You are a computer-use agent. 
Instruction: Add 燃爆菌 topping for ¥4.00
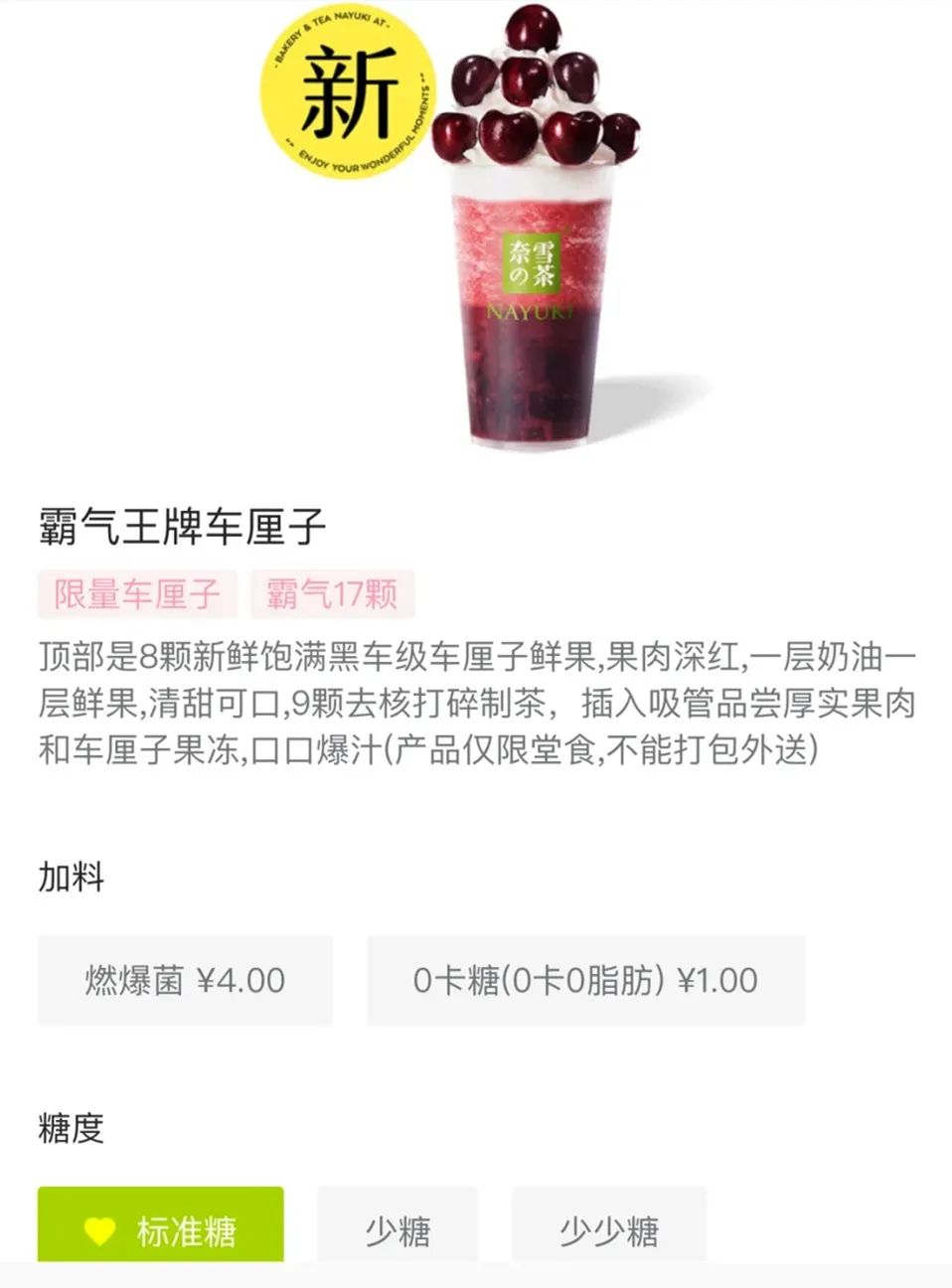point(185,980)
